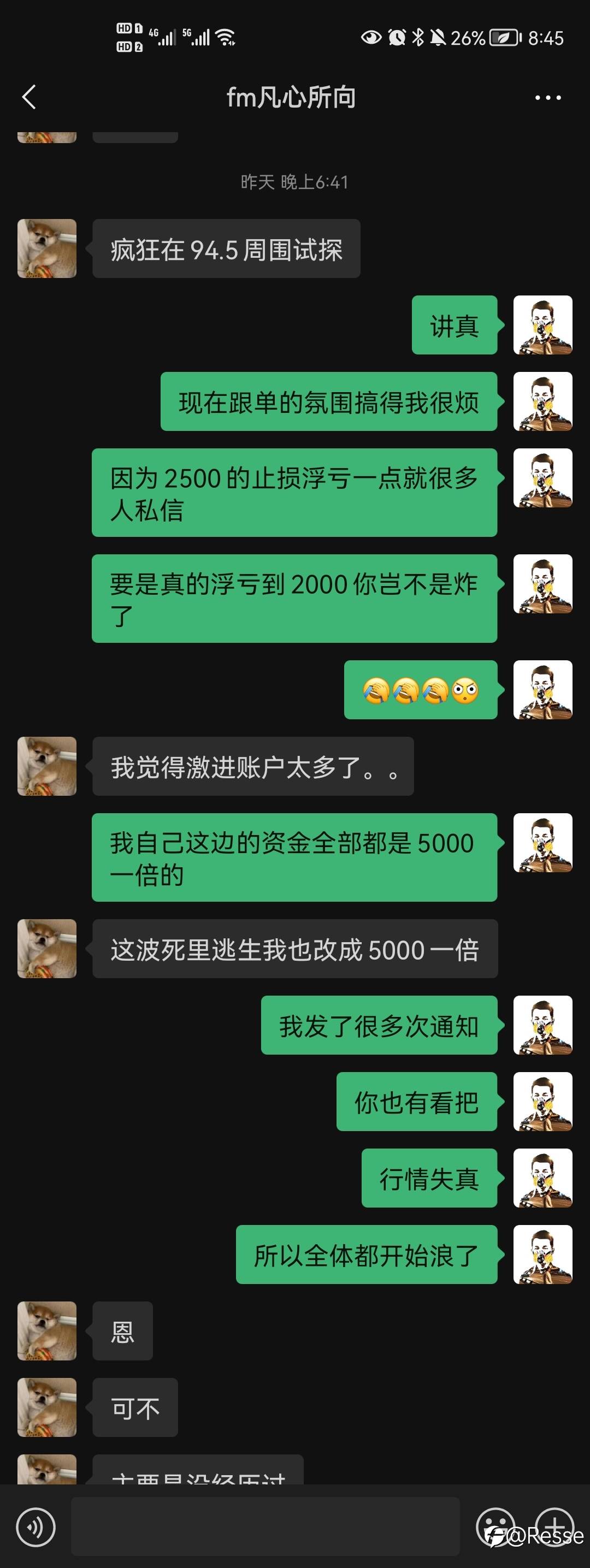
Task: Open the emoji sticker panel
Action: tap(495, 1526)
